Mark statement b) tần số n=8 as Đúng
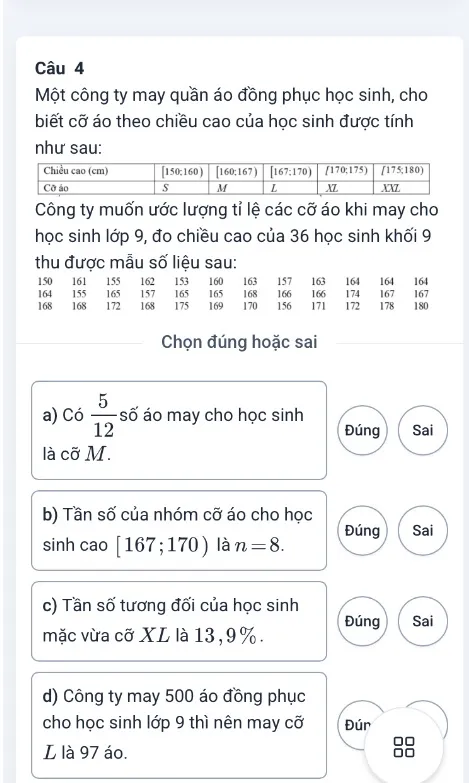 [x=362, y=530]
